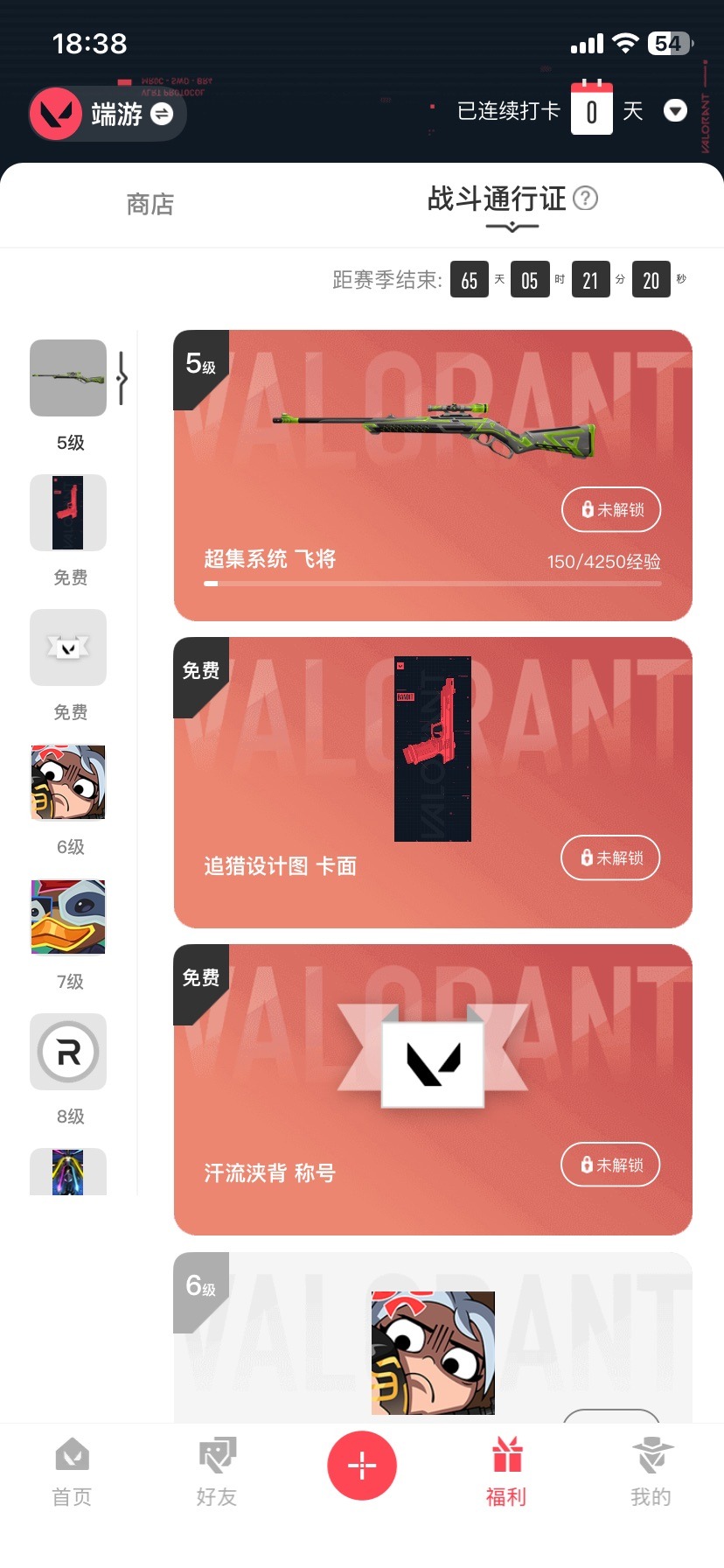Select the 6级 spray thumbnail in sidebar
The height and width of the screenshot is (1568, 724).
click(x=68, y=782)
